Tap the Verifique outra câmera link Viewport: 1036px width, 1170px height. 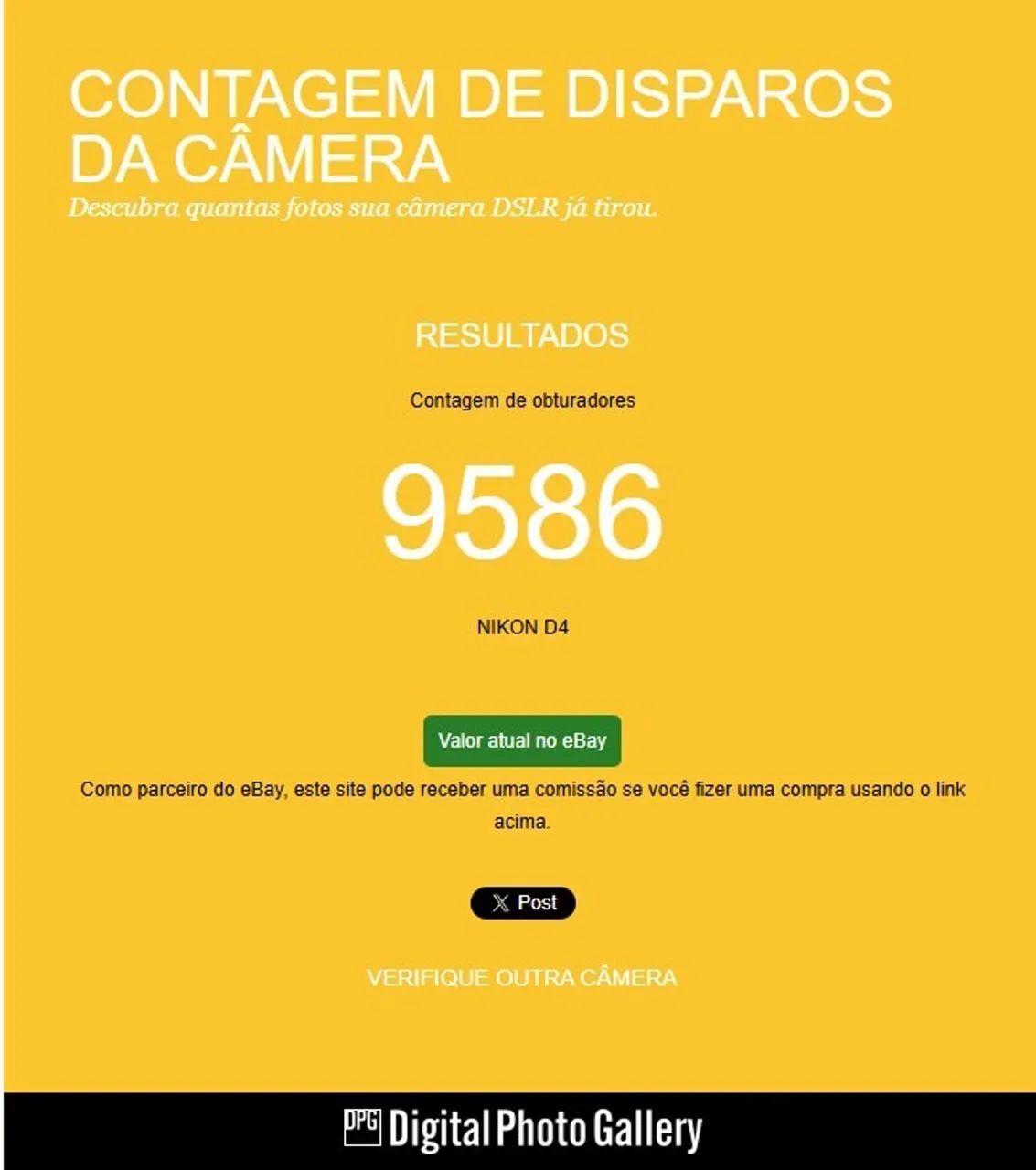pyautogui.click(x=522, y=978)
